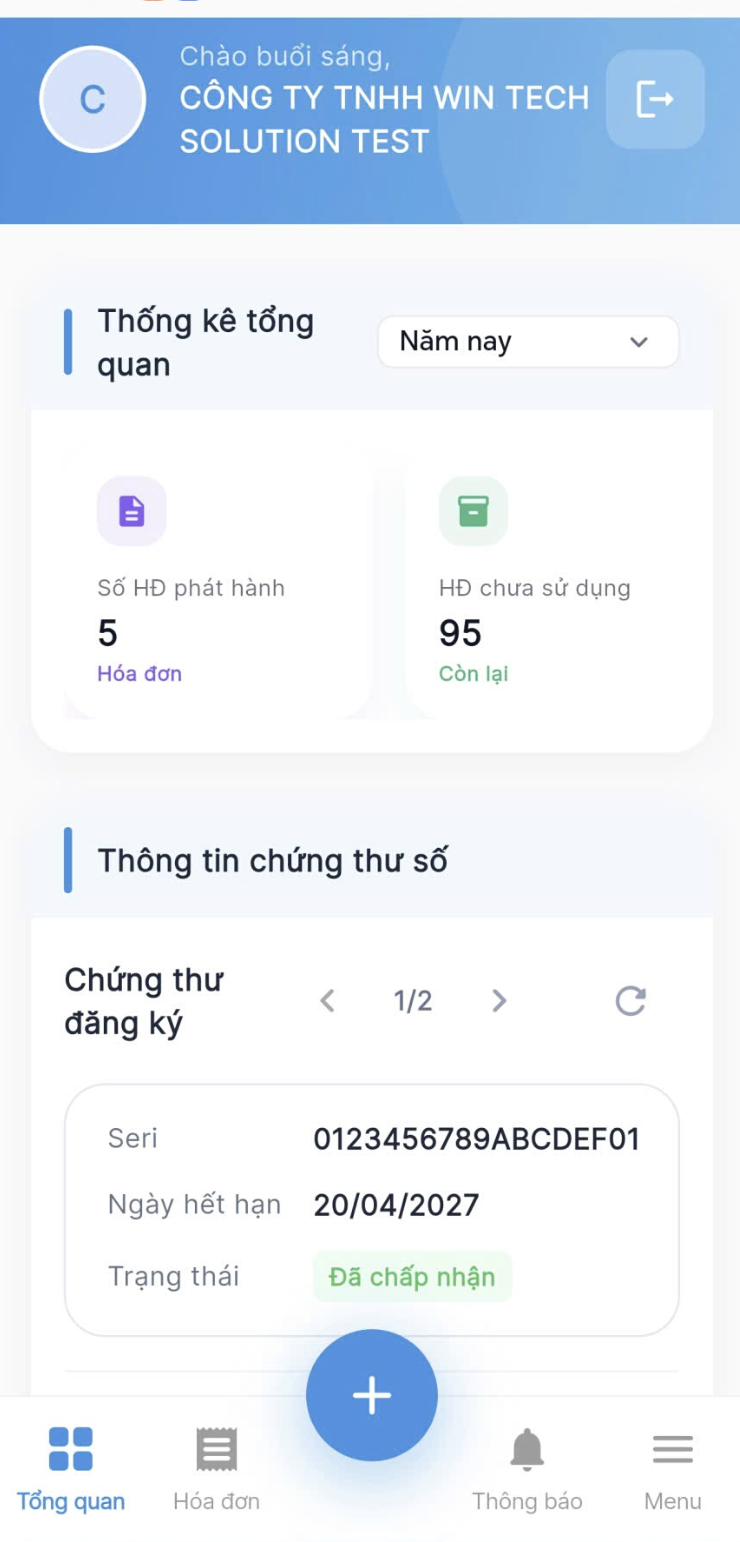The image size is (740, 1542).
Task: Click the logout icon in the header
Action: tap(655, 99)
